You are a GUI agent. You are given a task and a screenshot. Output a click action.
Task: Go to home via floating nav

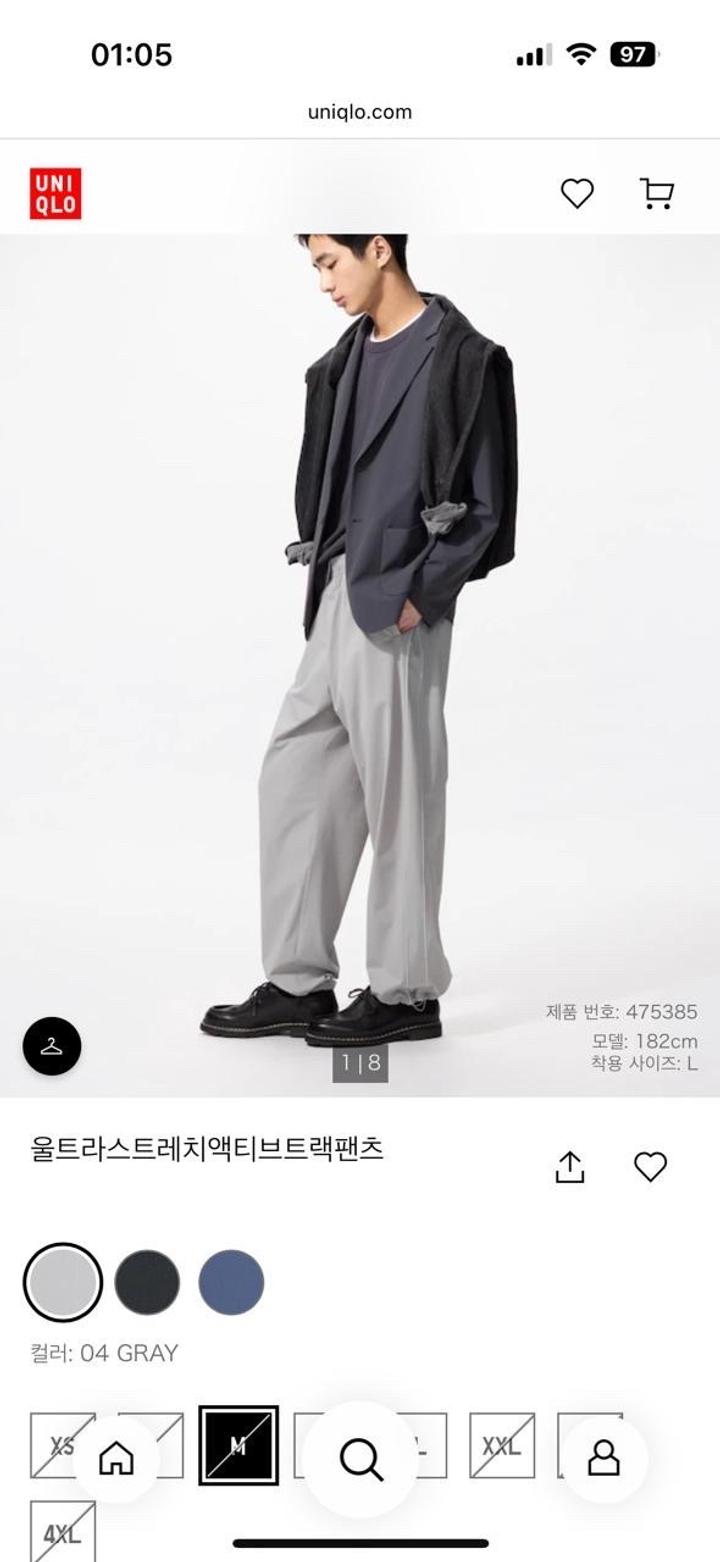pos(116,1459)
